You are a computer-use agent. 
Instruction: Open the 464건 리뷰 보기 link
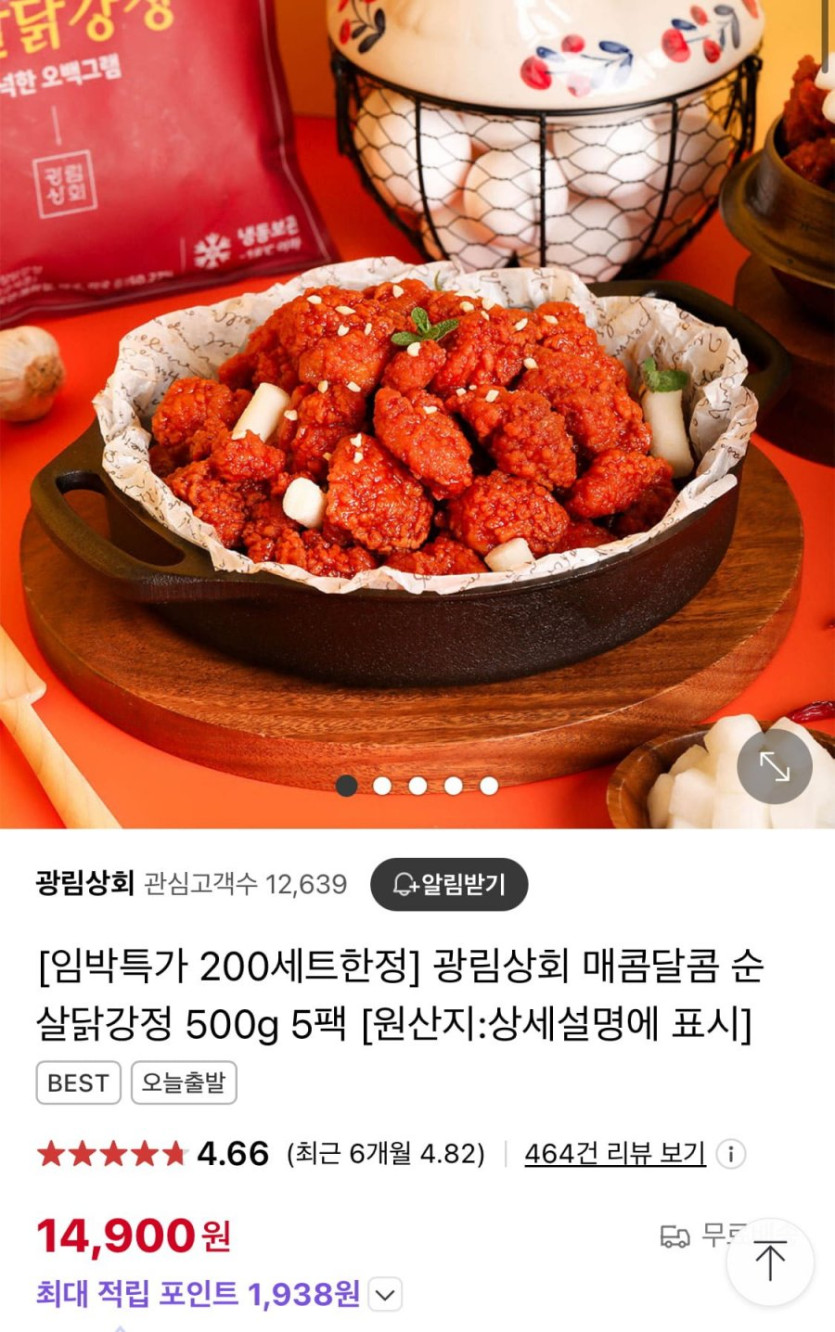point(615,1154)
